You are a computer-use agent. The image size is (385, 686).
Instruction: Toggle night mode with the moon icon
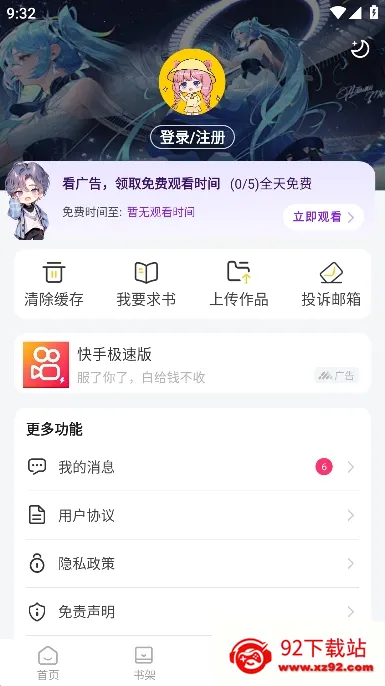tap(360, 49)
